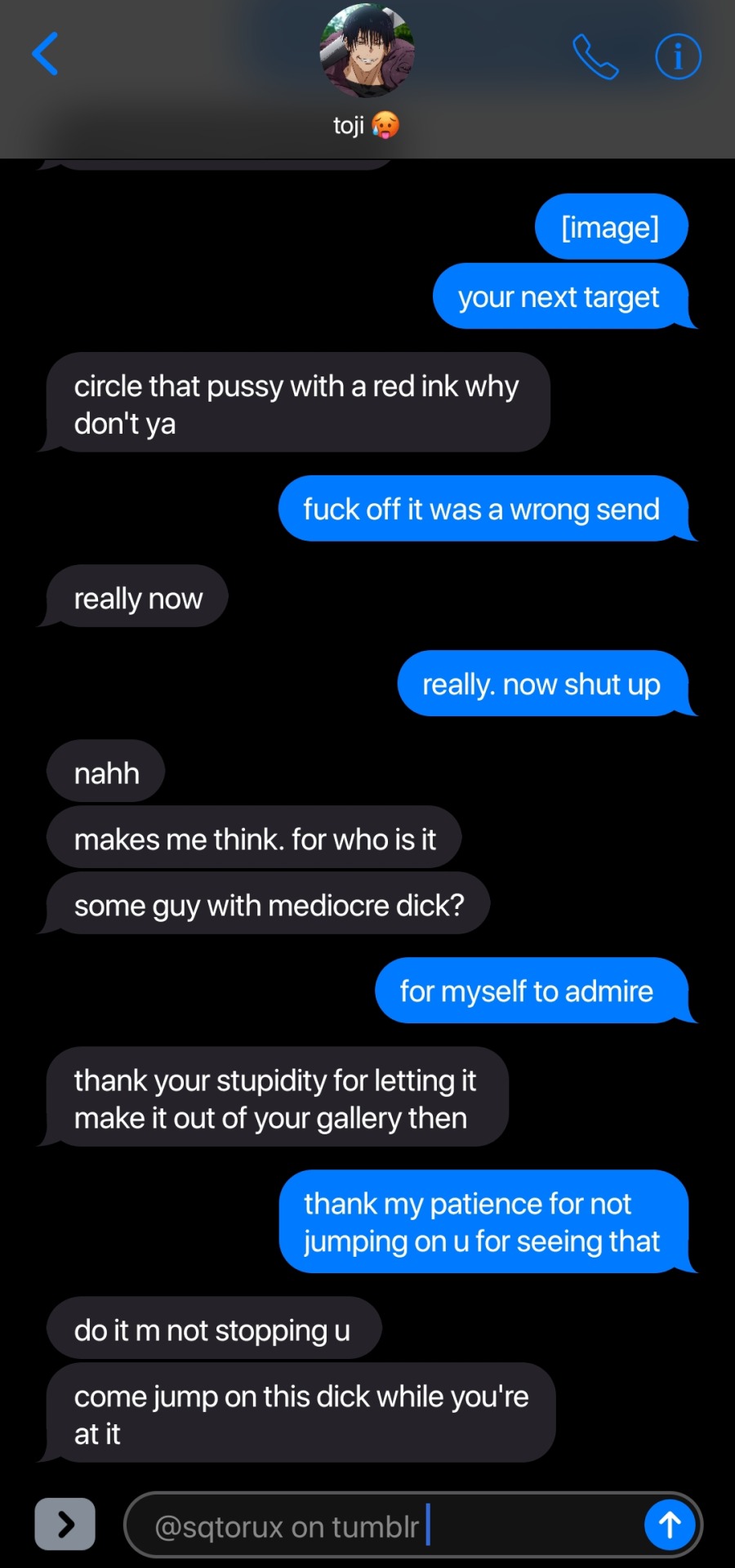The width and height of the screenshot is (735, 1568).
Task: Start a voice call with toji
Action: [595, 56]
